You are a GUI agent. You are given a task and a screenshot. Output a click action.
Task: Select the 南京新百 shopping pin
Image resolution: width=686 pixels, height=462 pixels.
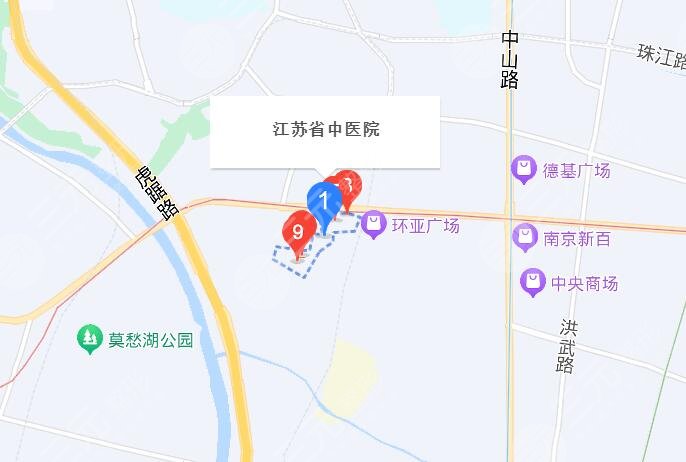tap(523, 238)
